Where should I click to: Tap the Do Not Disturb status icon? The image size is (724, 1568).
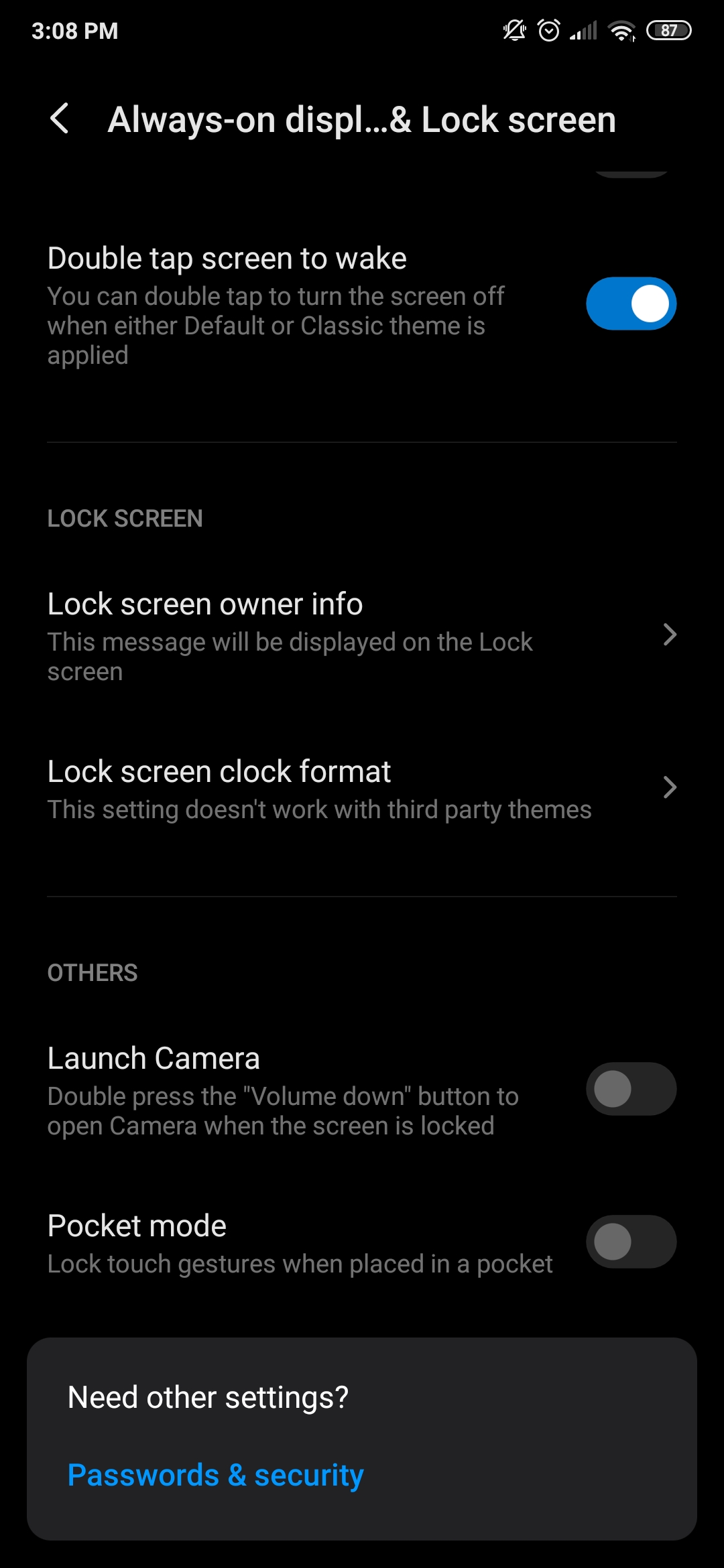coord(514,30)
